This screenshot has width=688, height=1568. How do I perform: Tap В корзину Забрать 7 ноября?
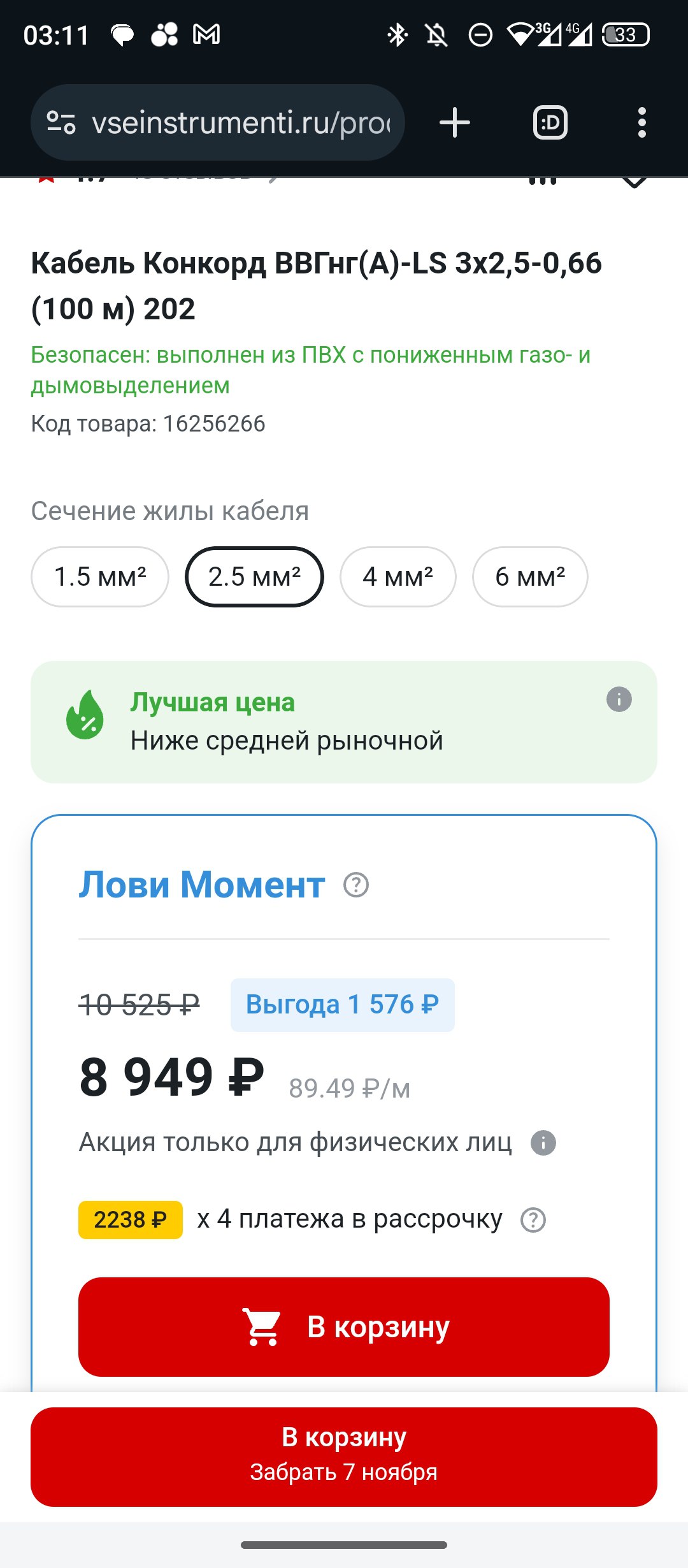pos(344,1457)
